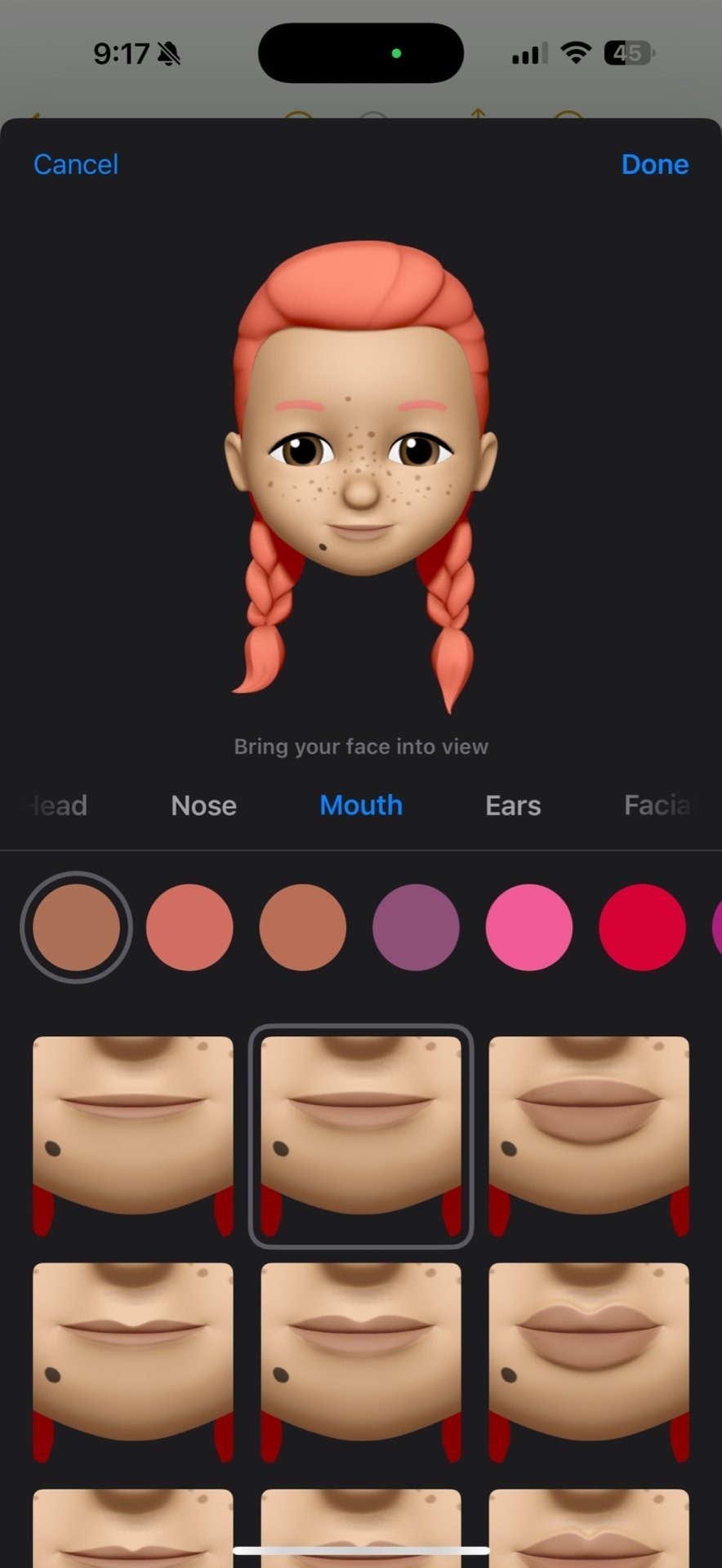Choose the purple lip color
The image size is (722, 1568).
coord(416,927)
